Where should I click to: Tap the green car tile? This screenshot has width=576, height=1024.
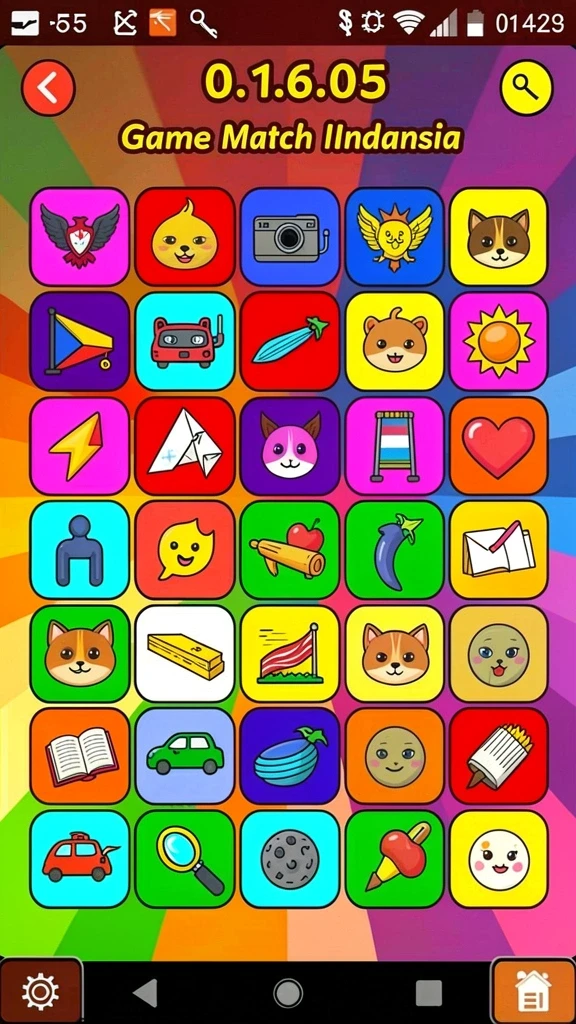click(185, 756)
